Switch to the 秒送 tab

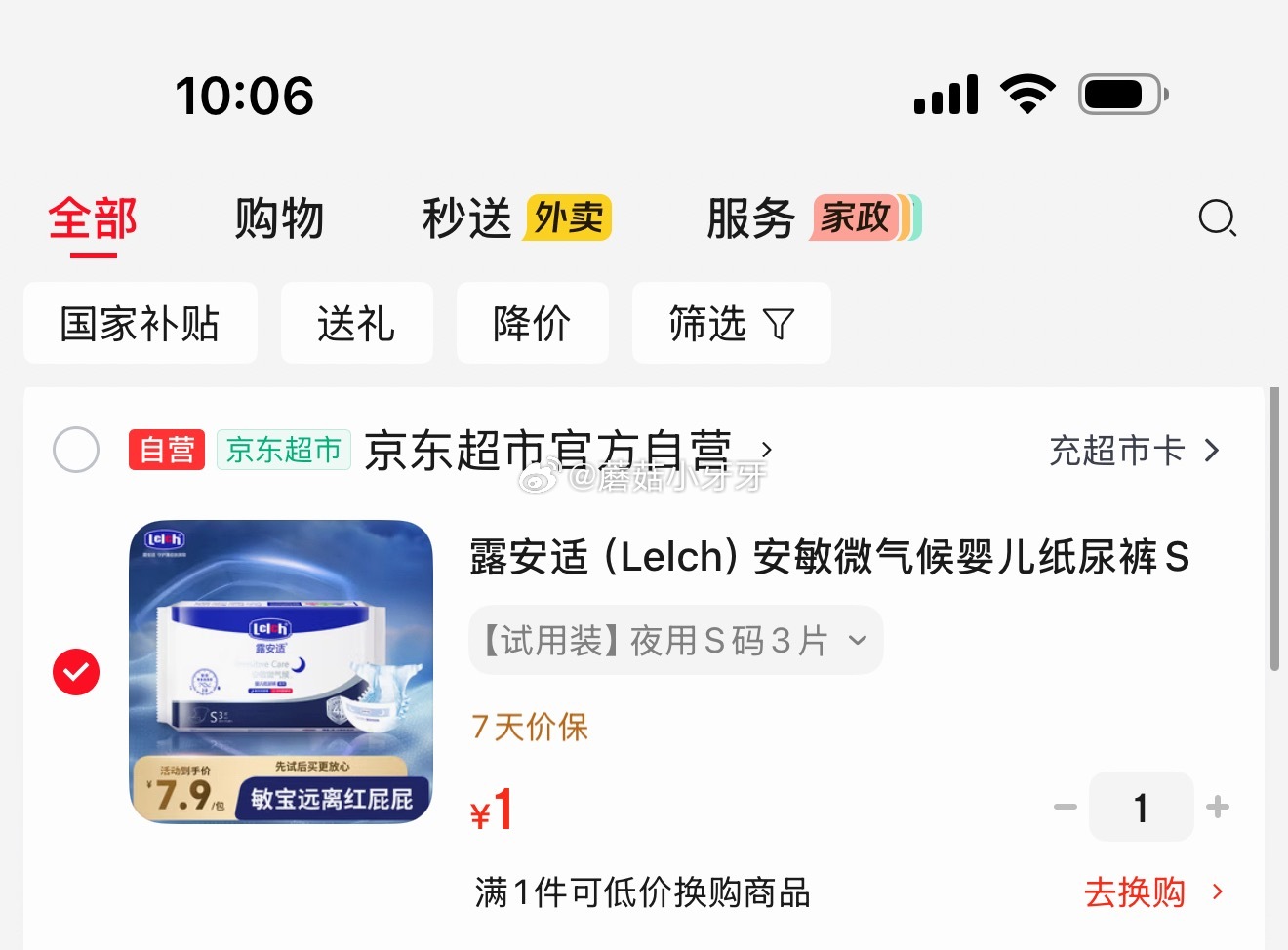click(x=467, y=218)
